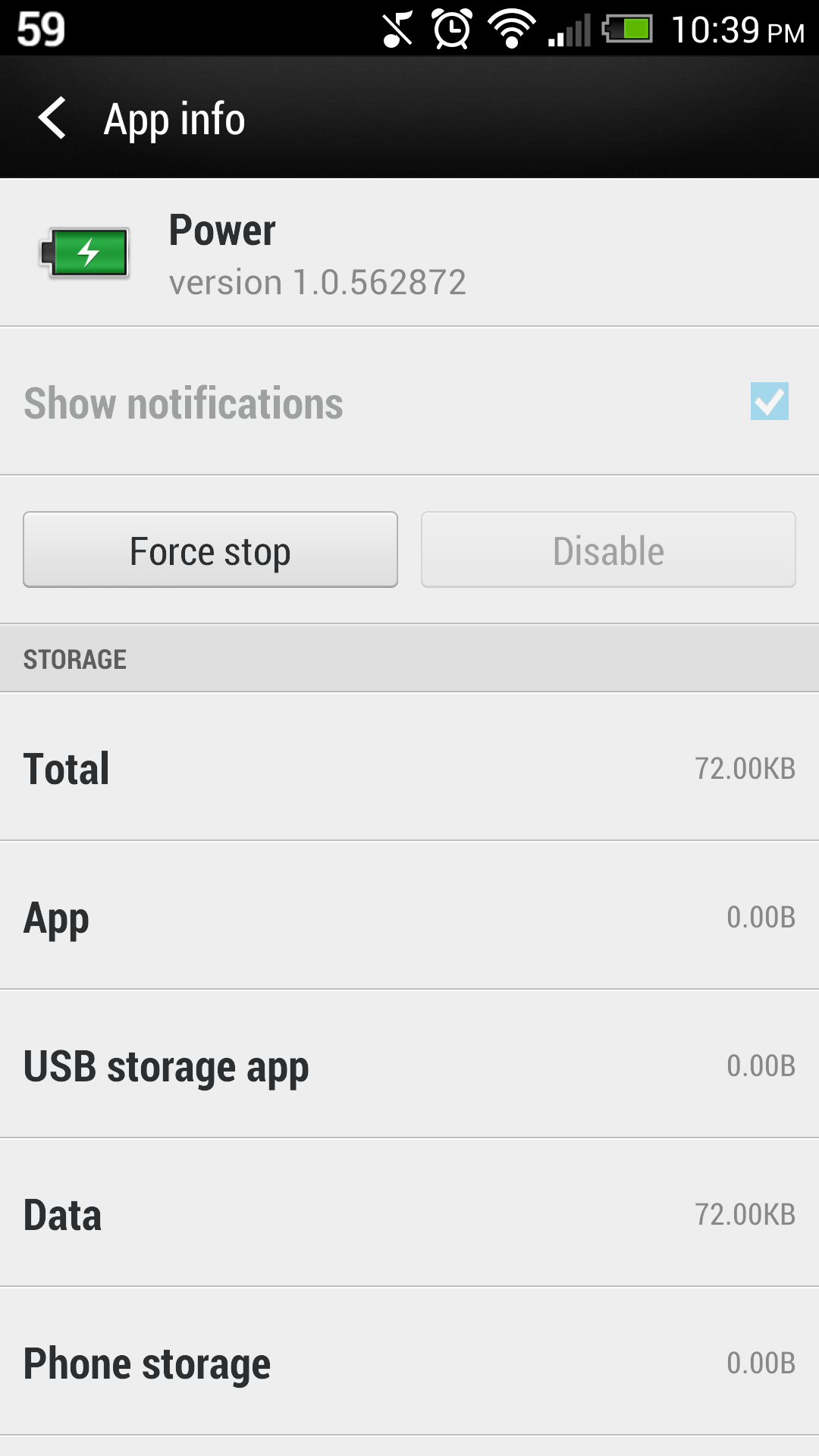Toggle the Show notifications checkbox
Viewport: 819px width, 1456px height.
click(769, 401)
